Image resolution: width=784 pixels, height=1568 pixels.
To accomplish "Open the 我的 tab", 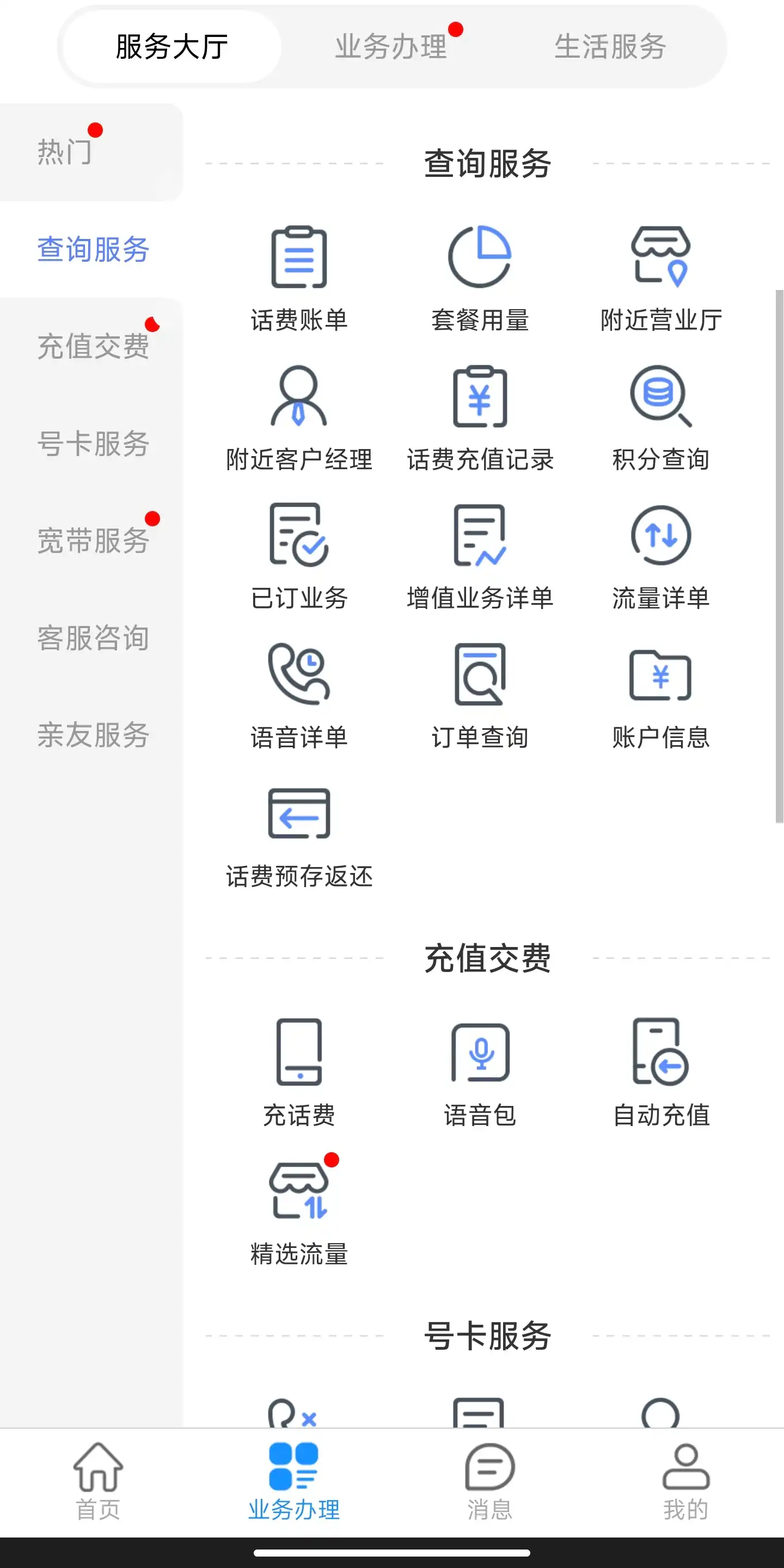I will pos(685,1481).
